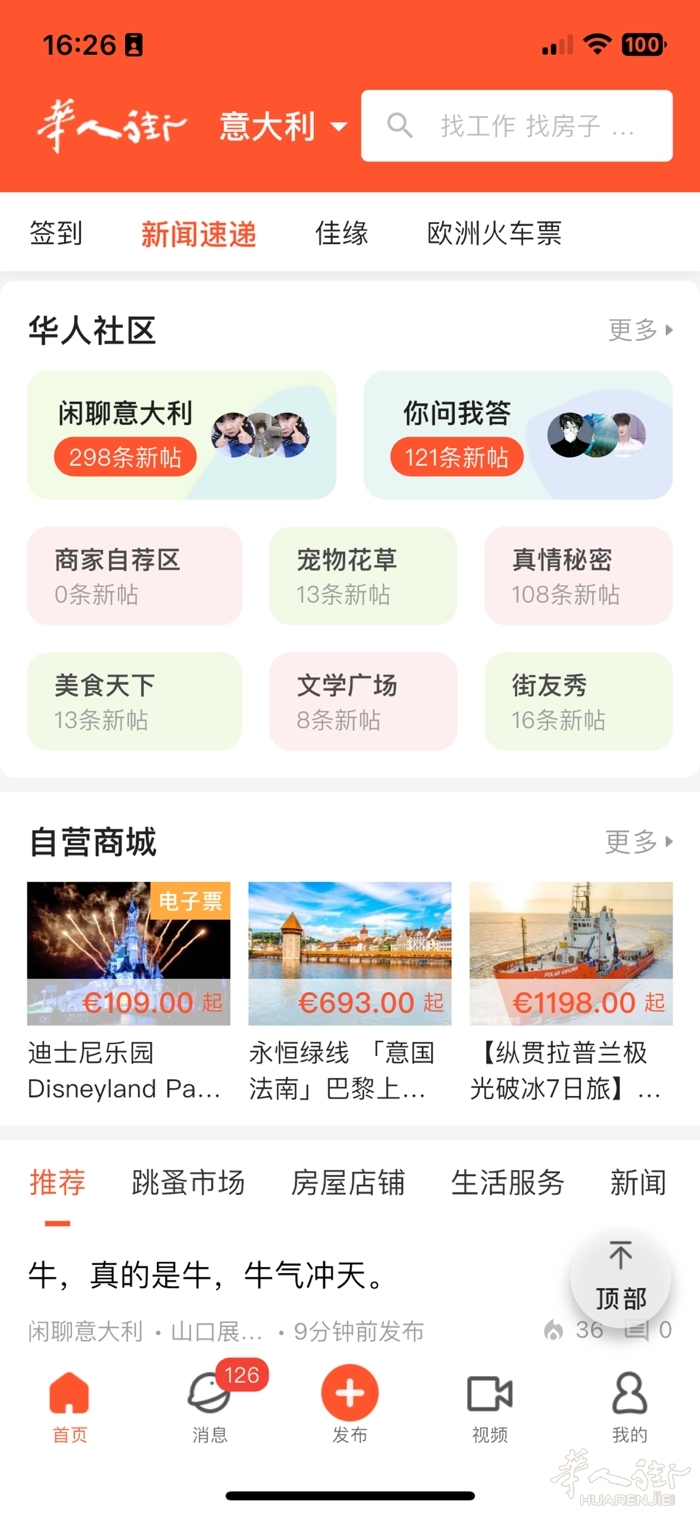The width and height of the screenshot is (700, 1515).
Task: View more in 自营商城
Action: 638,842
